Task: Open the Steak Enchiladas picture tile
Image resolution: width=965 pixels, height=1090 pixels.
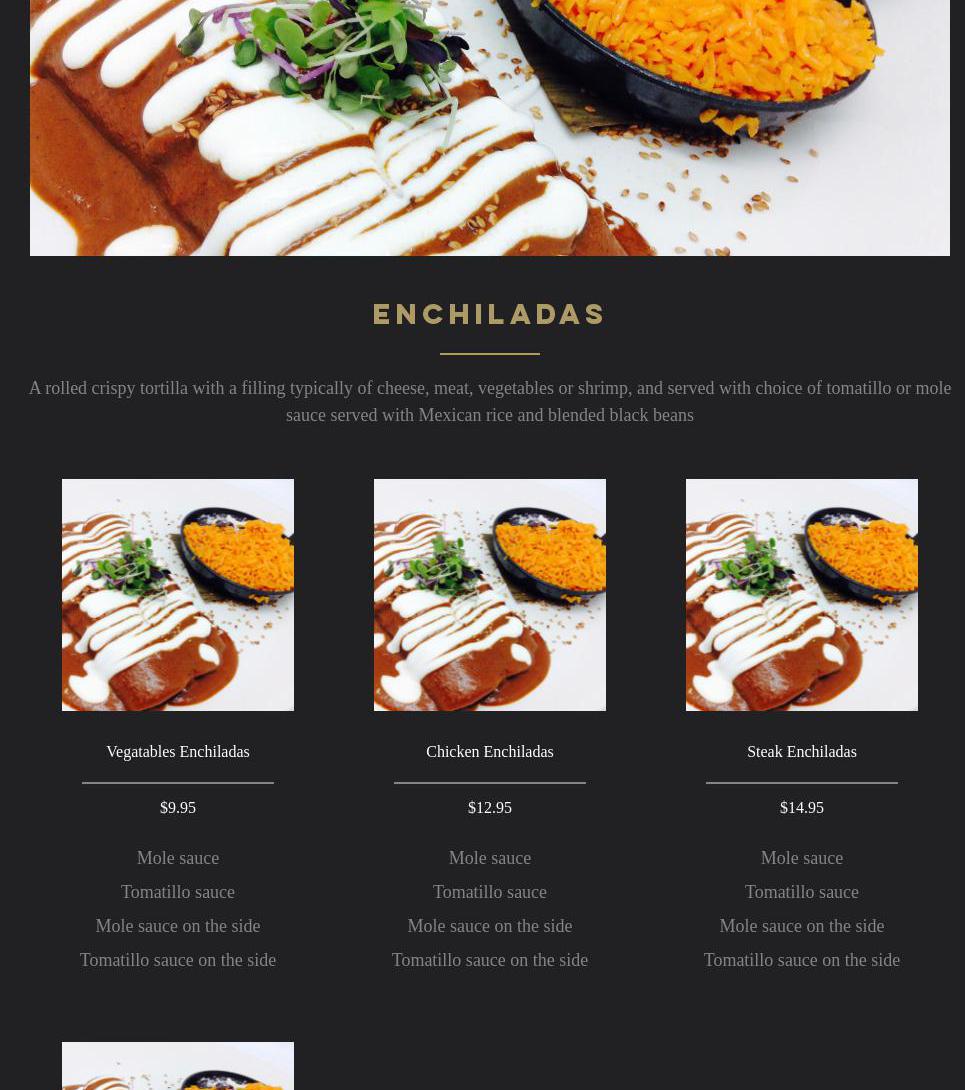Action: (802, 595)
